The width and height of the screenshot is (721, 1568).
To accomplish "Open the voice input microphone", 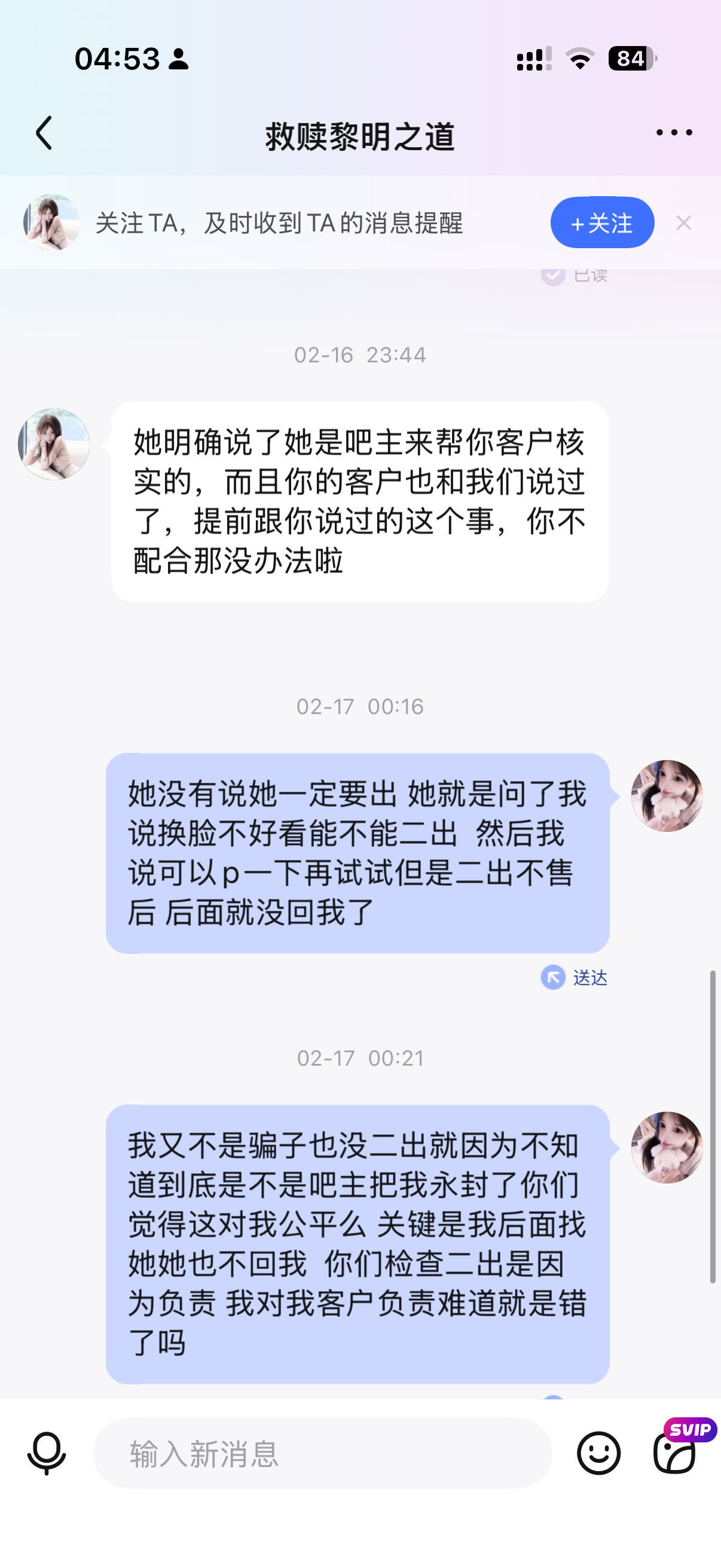I will click(x=47, y=1453).
